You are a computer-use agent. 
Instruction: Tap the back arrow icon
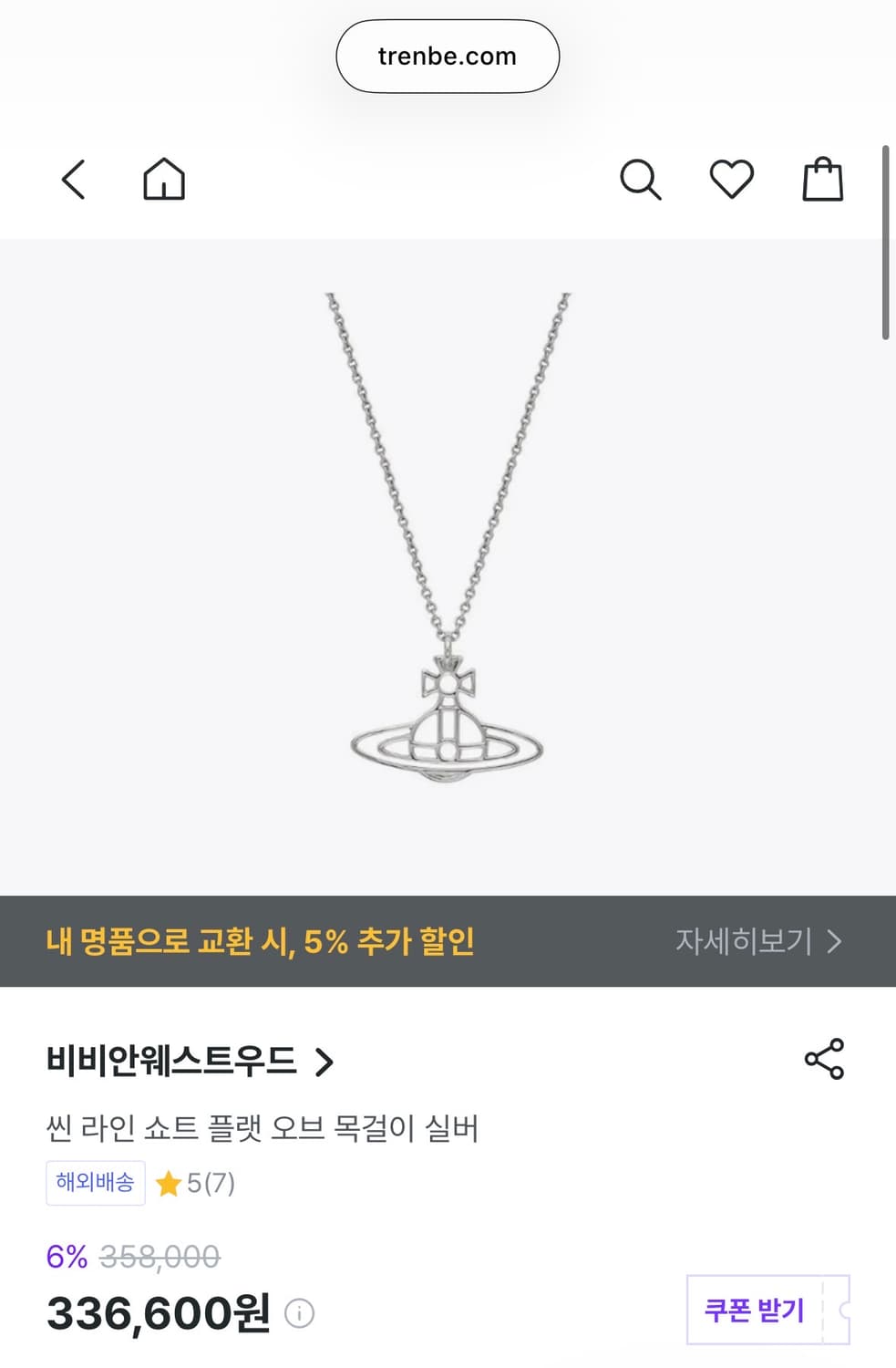[x=73, y=180]
